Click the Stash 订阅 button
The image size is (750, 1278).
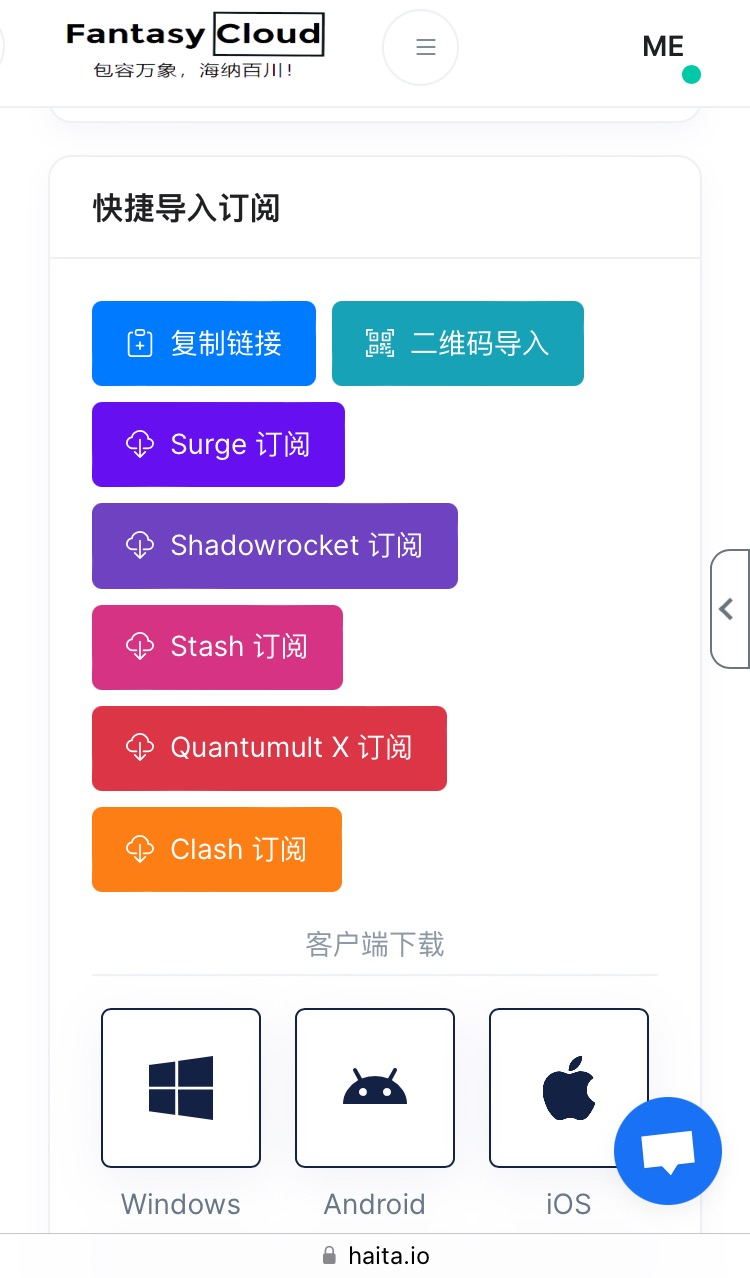coord(216,647)
